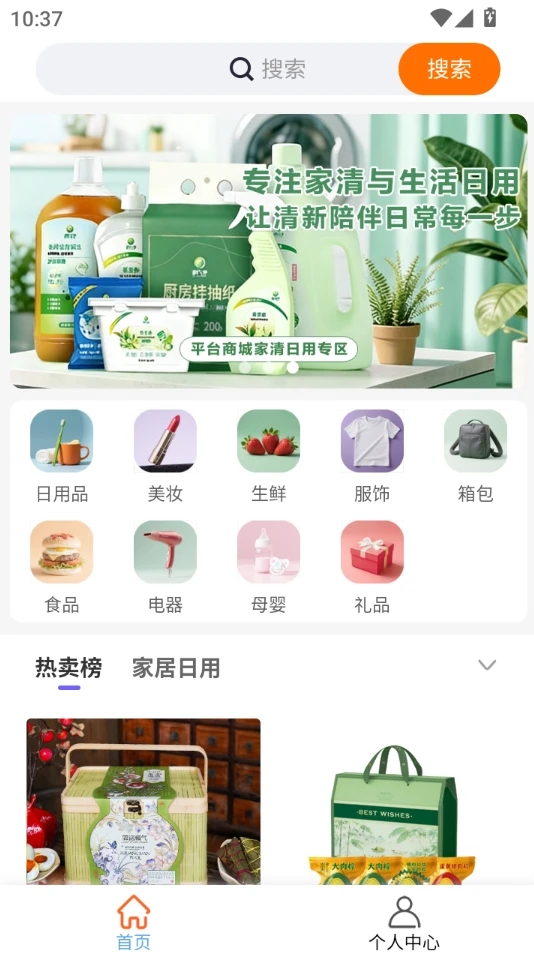Switch to the 热卖榜 tab

coord(68,668)
